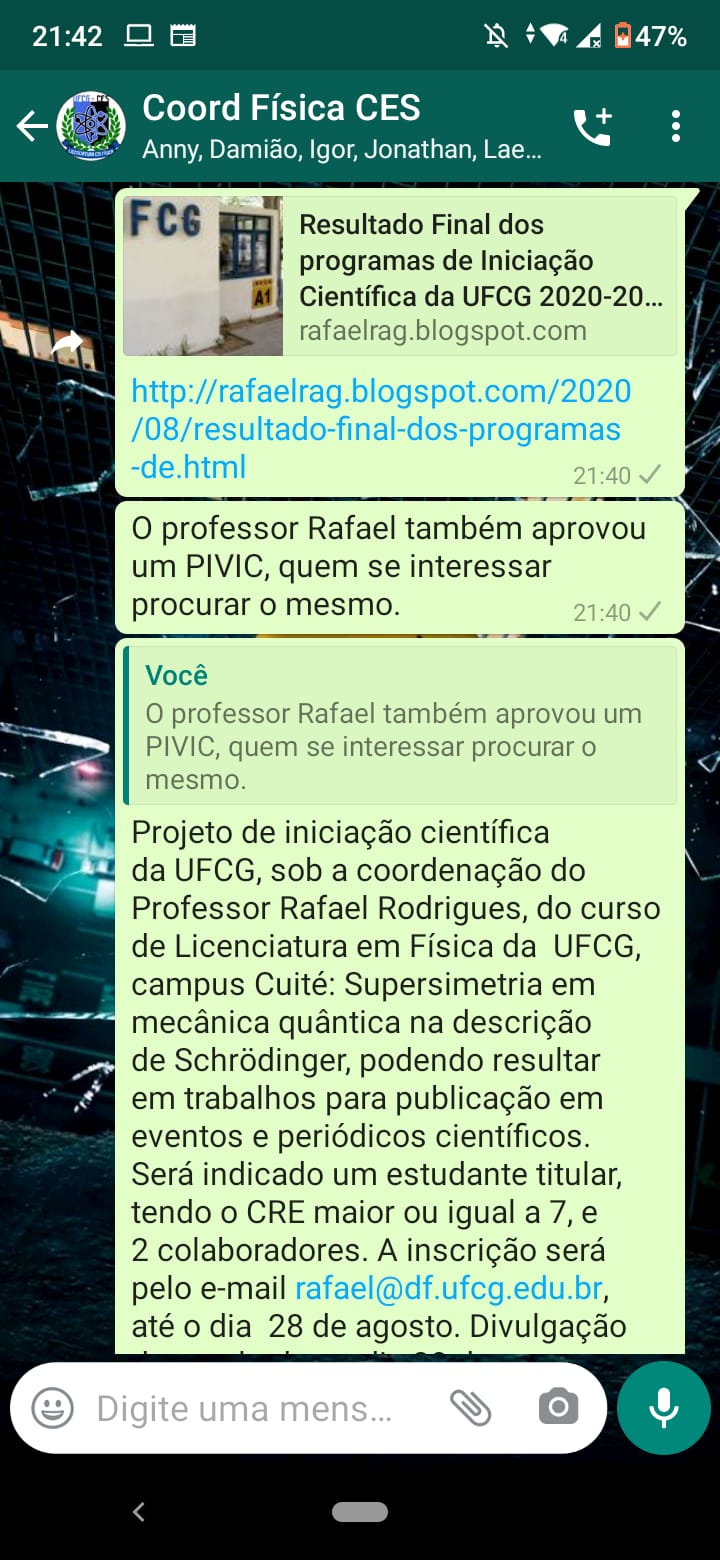Focus the Digite uma mensagem field
Image resolution: width=720 pixels, height=1560 pixels.
coord(244,1409)
